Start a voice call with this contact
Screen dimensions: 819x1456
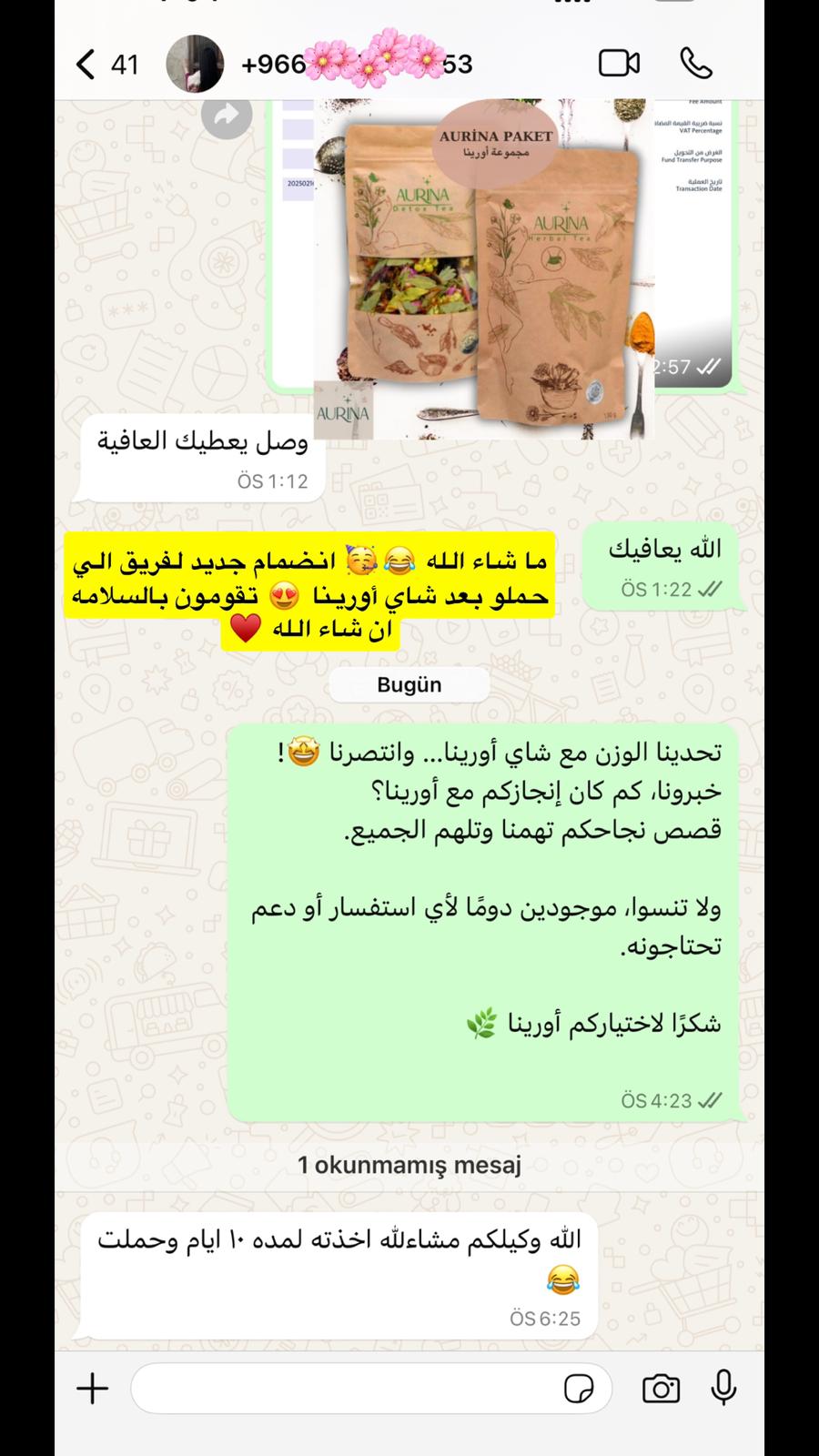coord(696,64)
